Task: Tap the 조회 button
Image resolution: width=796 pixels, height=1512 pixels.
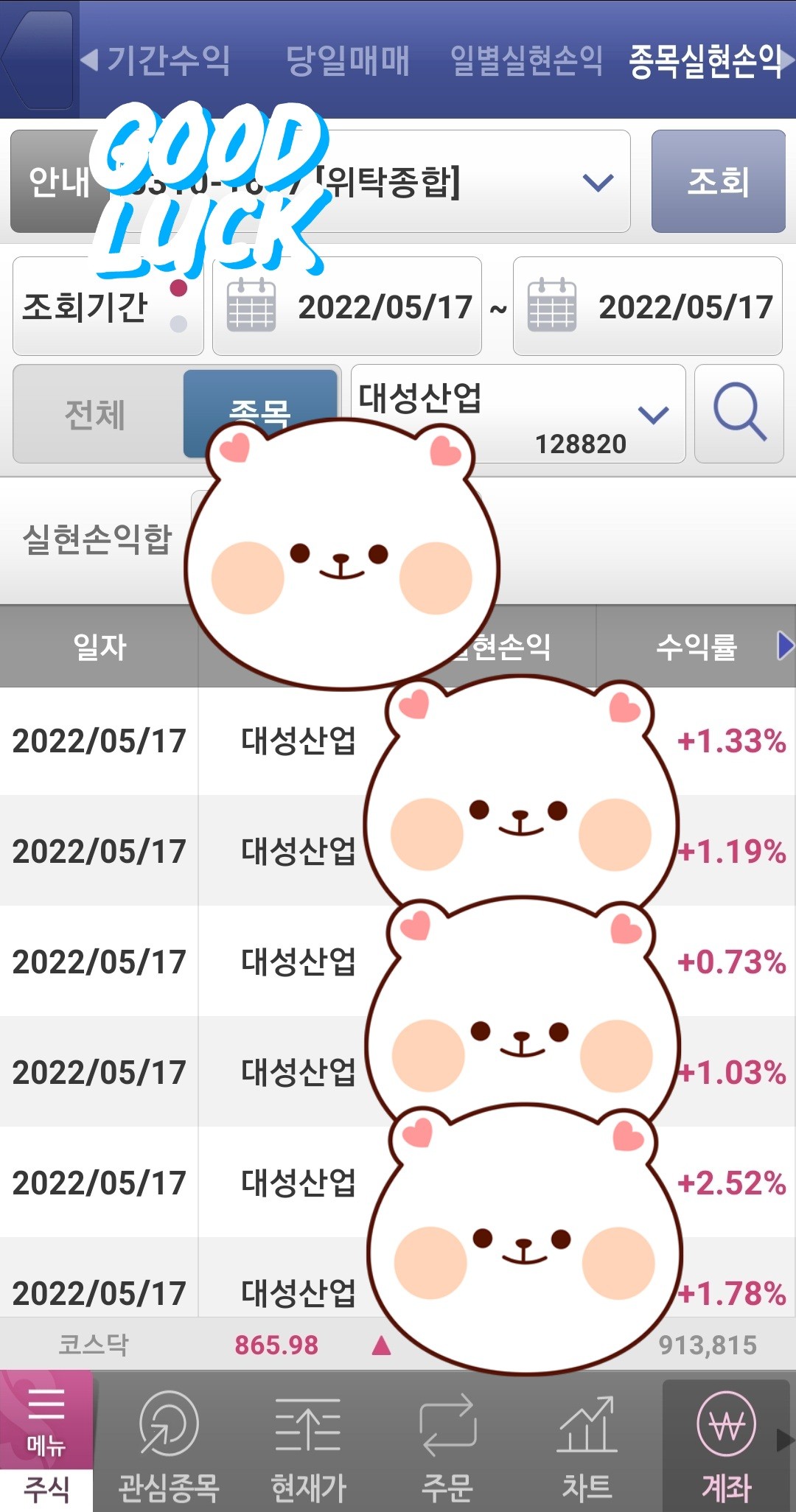Action: (x=718, y=182)
